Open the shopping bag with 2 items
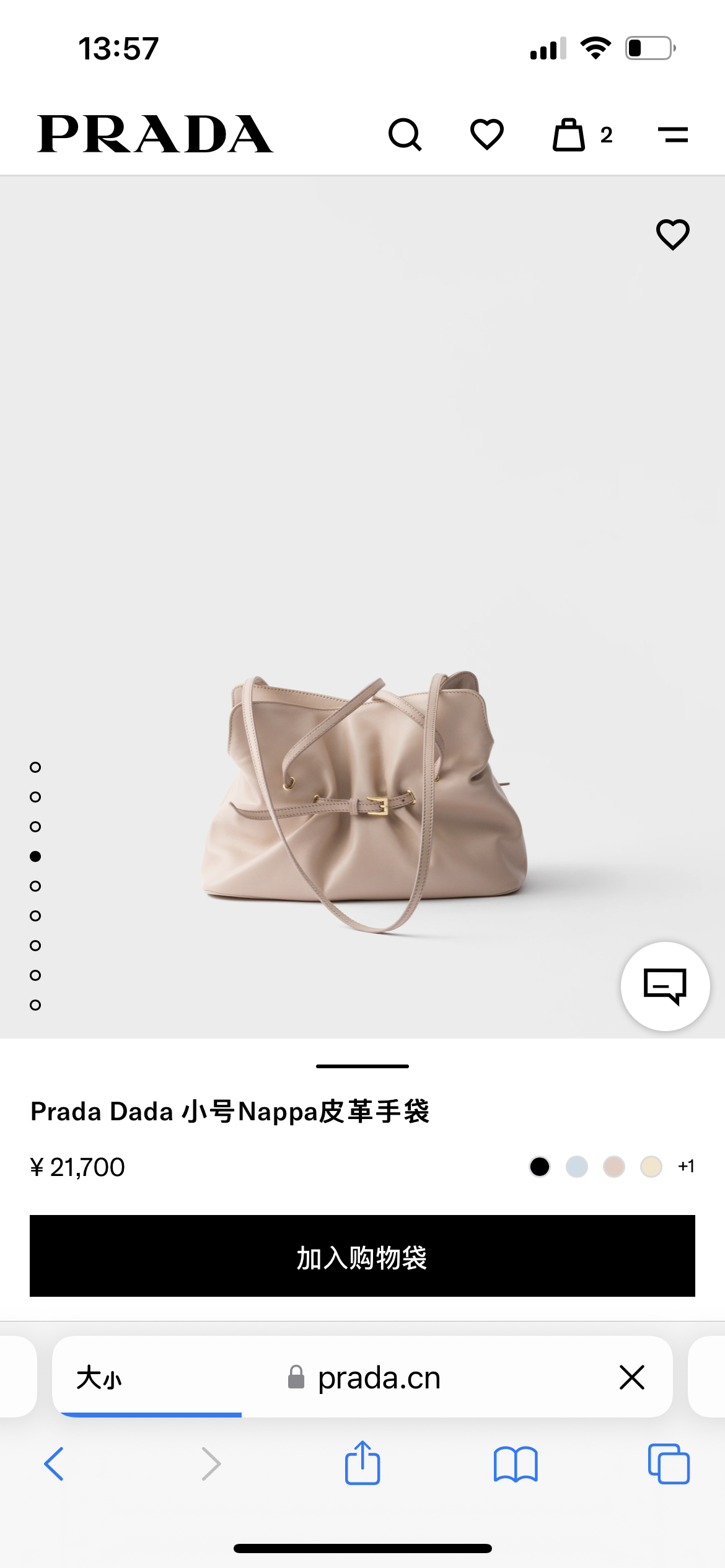Screen dimensions: 725x1568 [570, 134]
